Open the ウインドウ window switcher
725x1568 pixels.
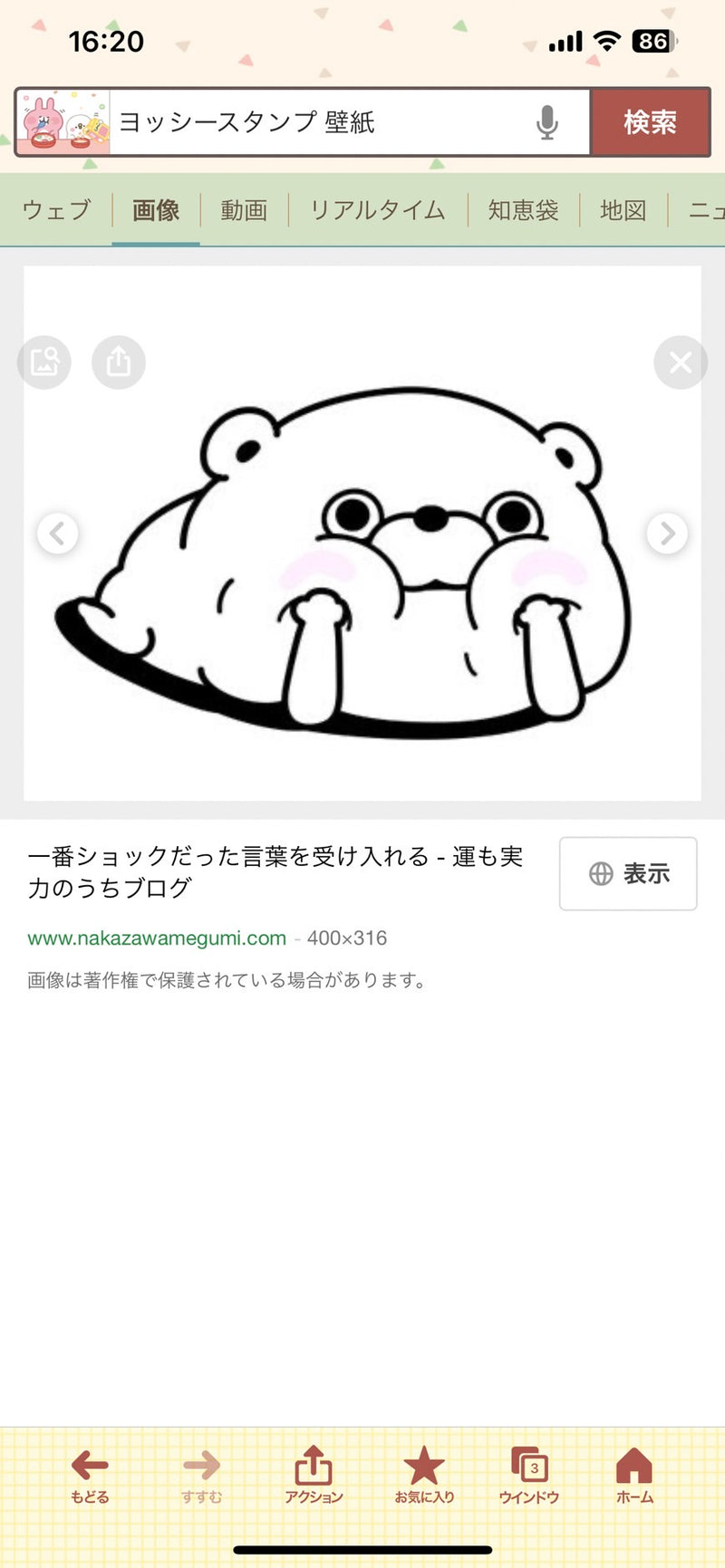click(x=529, y=1475)
